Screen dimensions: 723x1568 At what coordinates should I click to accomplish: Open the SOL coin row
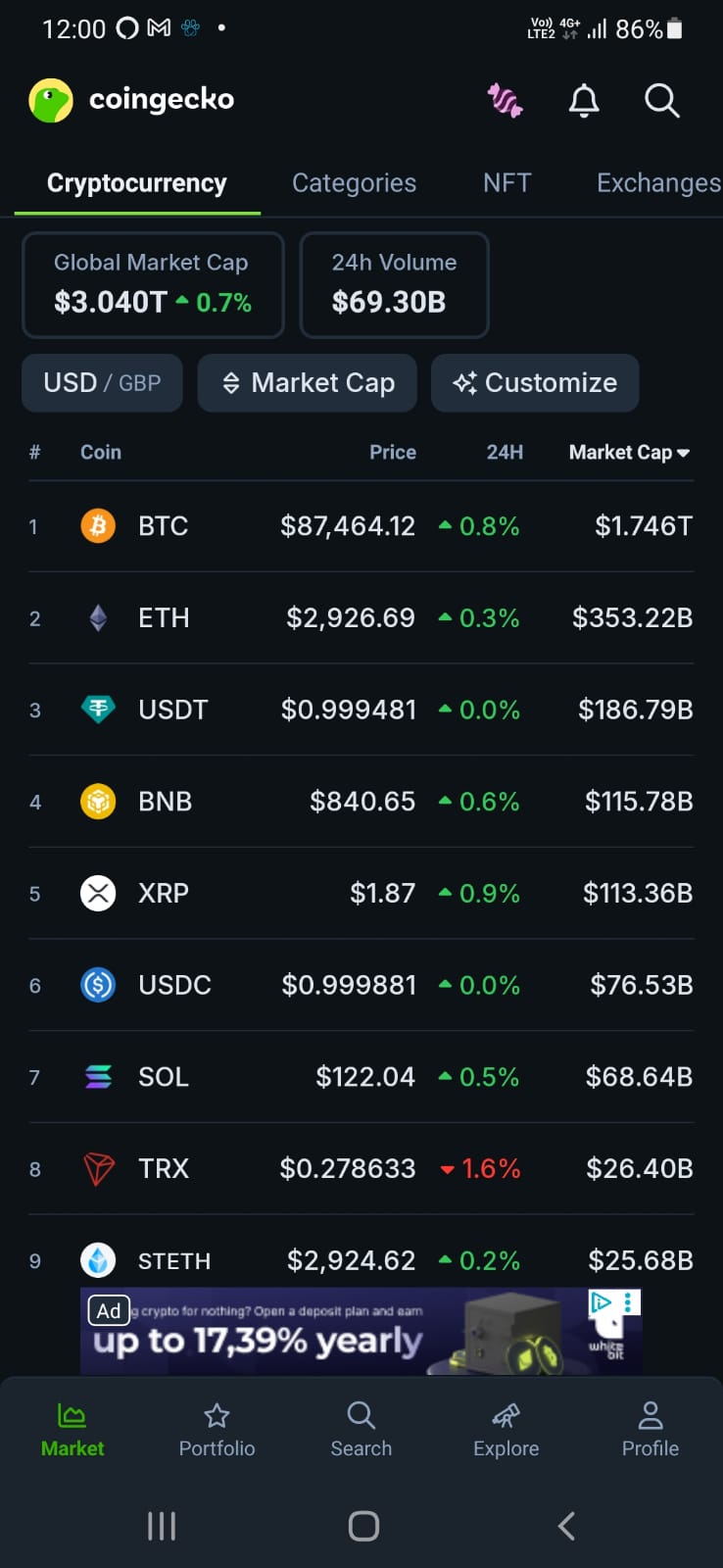pyautogui.click(x=361, y=1077)
